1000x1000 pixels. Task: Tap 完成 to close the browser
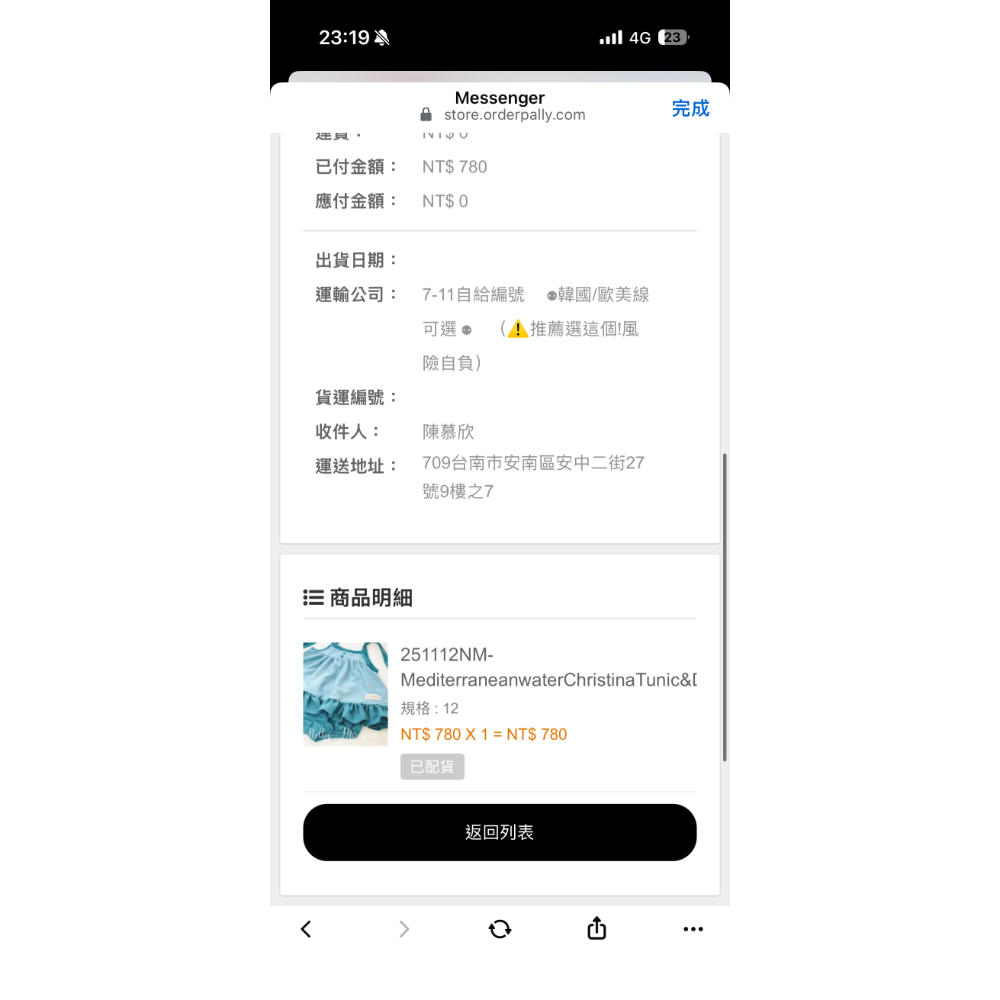pos(690,108)
